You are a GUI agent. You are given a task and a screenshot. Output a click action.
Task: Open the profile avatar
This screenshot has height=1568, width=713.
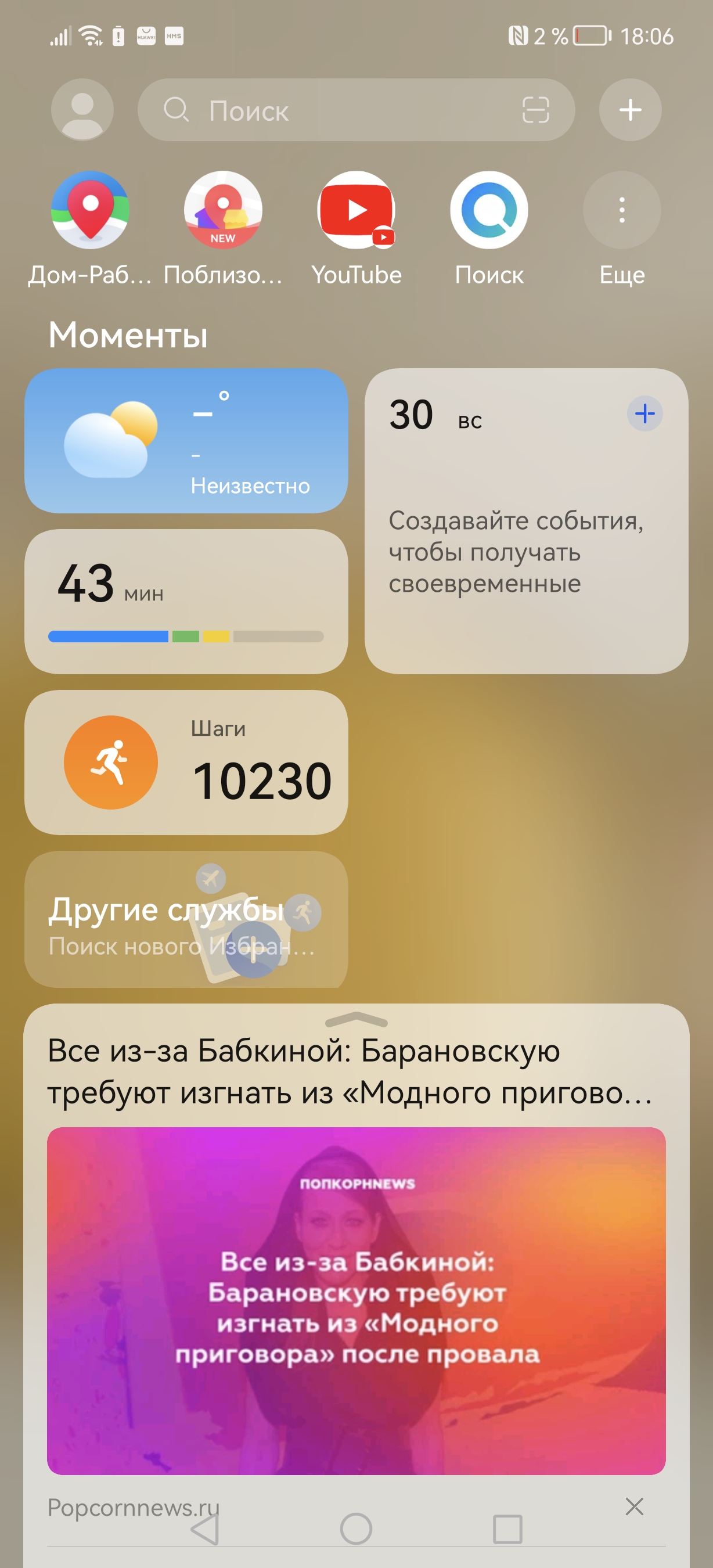(82, 110)
